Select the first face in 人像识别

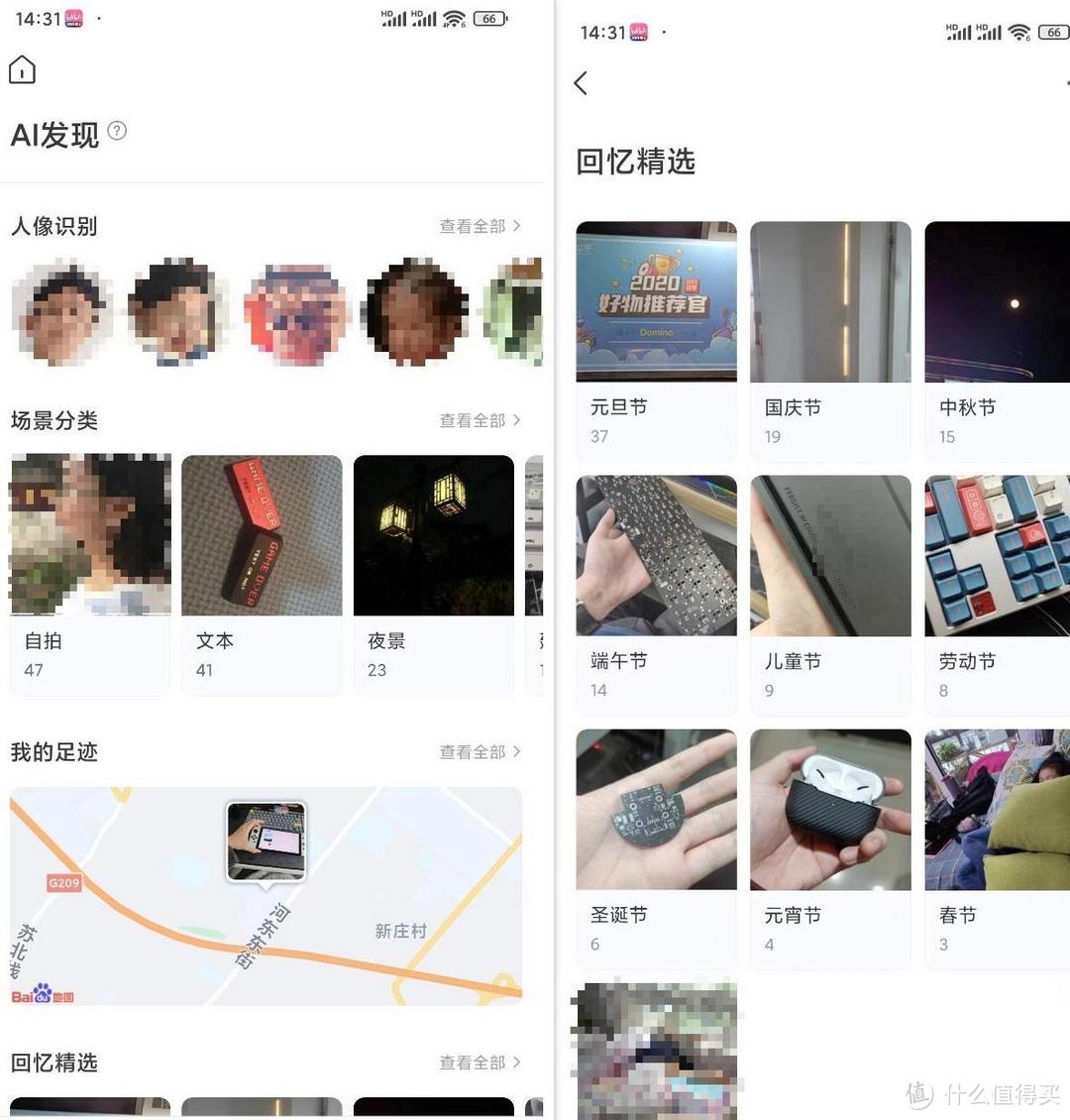pyautogui.click(x=62, y=312)
